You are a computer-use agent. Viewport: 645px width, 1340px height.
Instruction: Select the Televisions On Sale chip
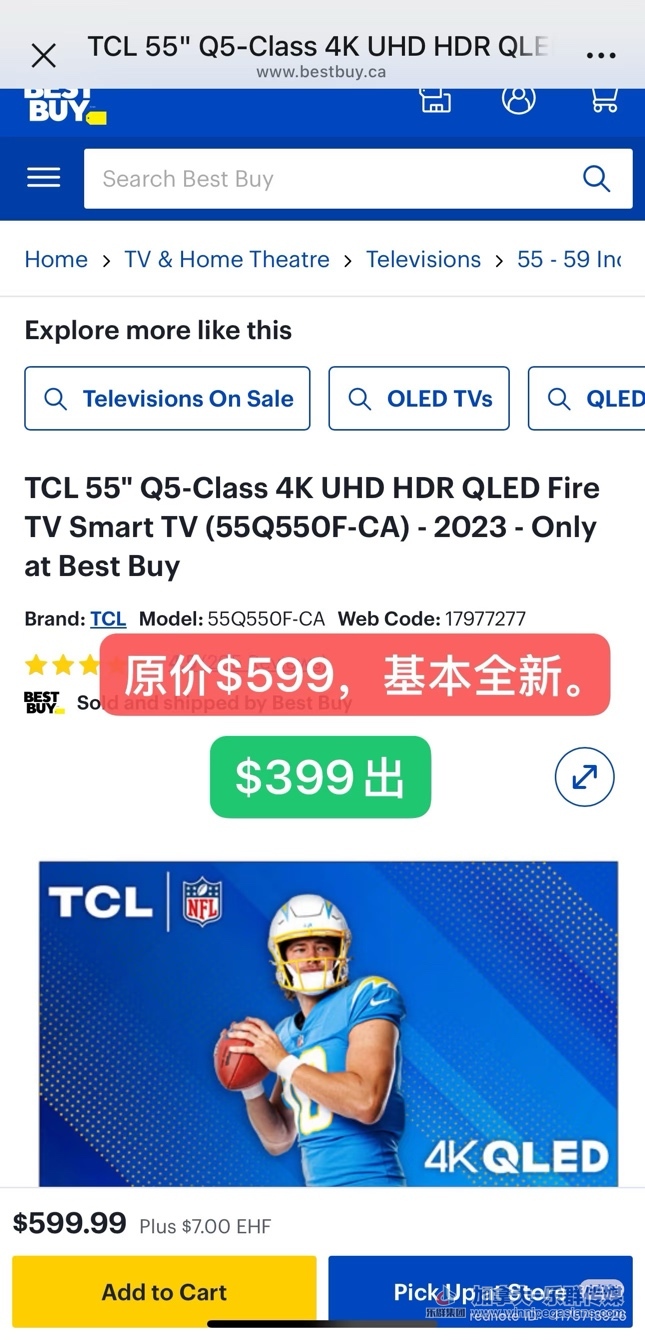tap(167, 398)
